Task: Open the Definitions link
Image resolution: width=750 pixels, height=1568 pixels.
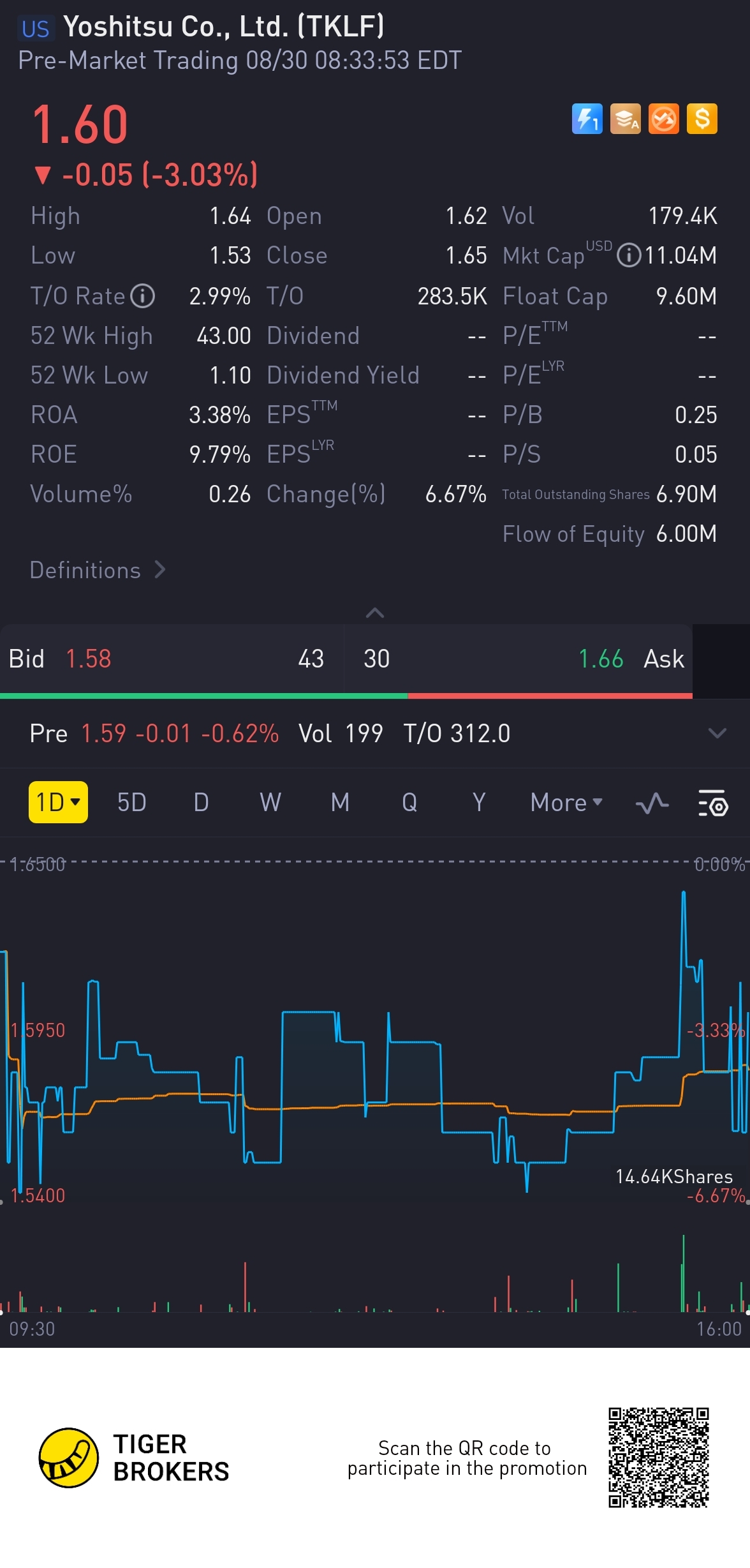Action: (98, 570)
